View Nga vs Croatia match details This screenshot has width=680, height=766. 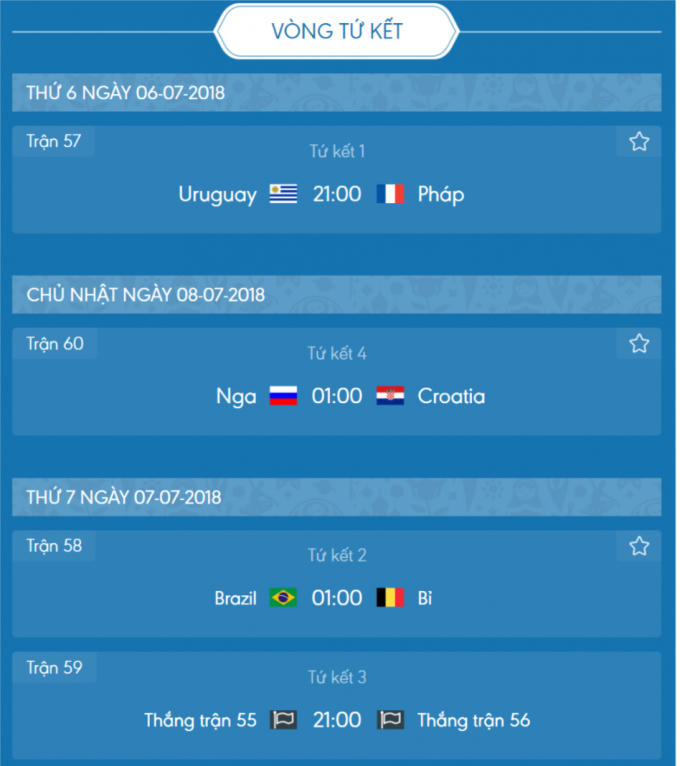[x=336, y=396]
